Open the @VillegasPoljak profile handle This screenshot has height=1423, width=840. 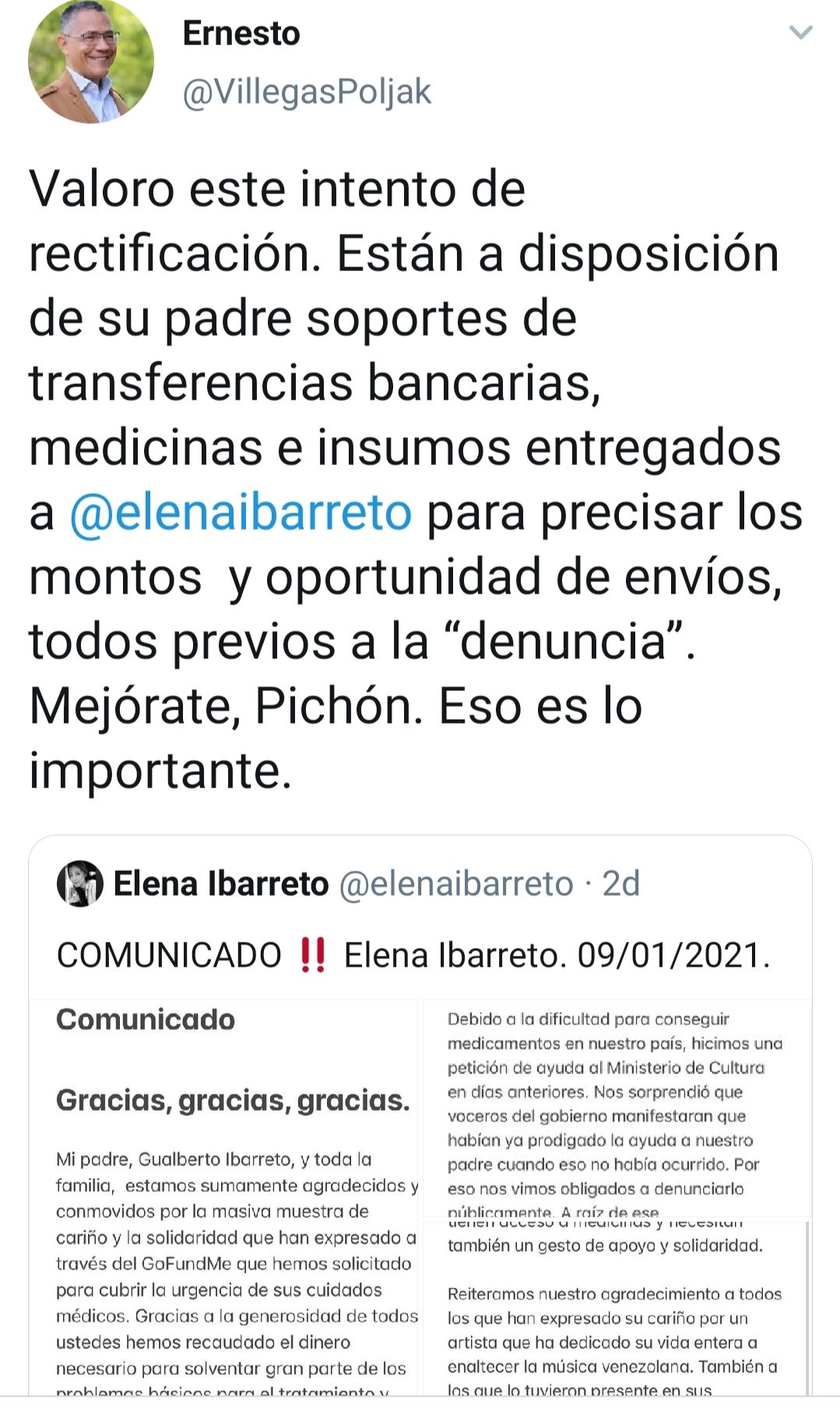[x=306, y=92]
